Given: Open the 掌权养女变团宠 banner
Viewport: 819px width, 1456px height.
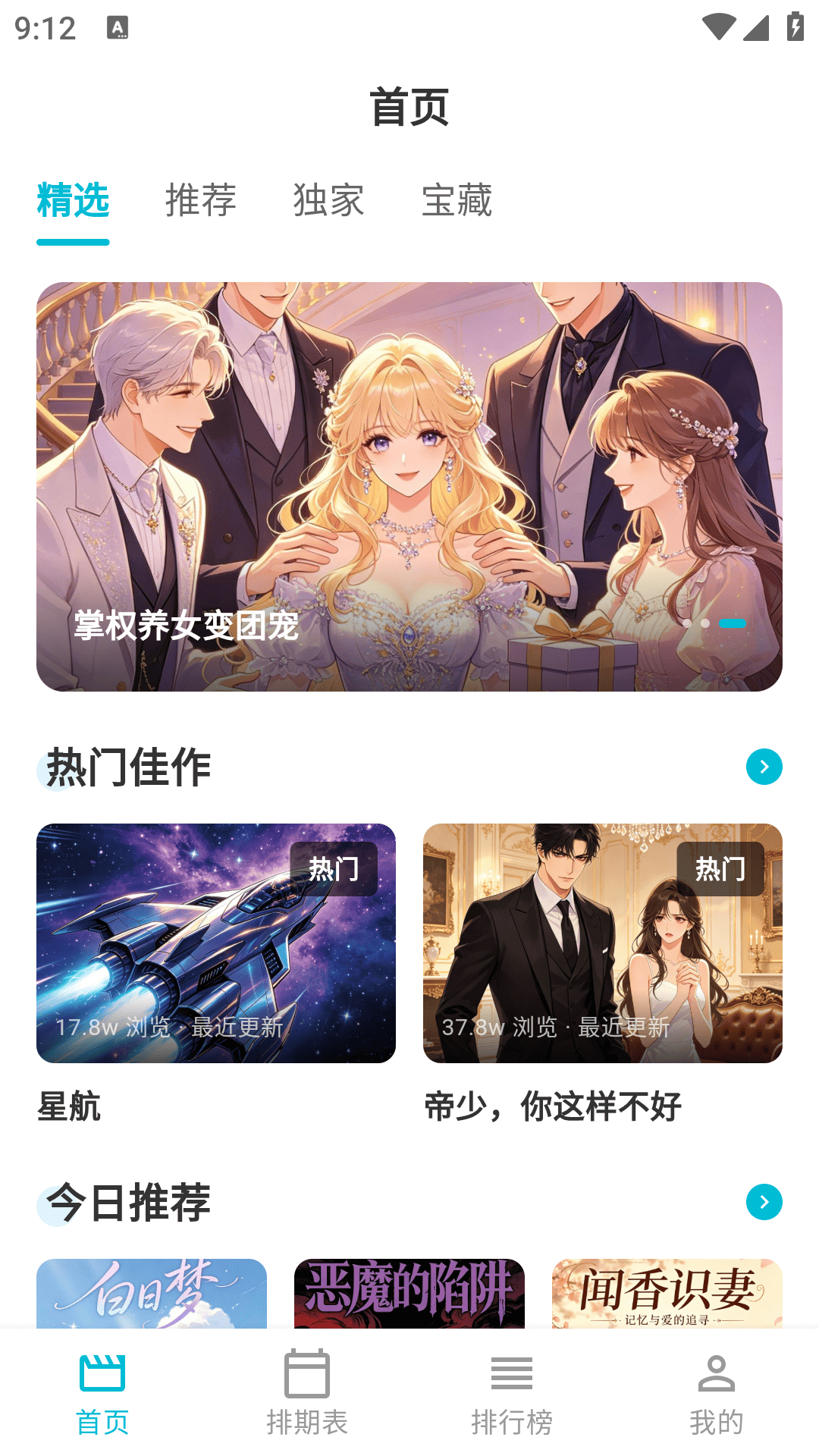Looking at the screenshot, I should pos(409,485).
